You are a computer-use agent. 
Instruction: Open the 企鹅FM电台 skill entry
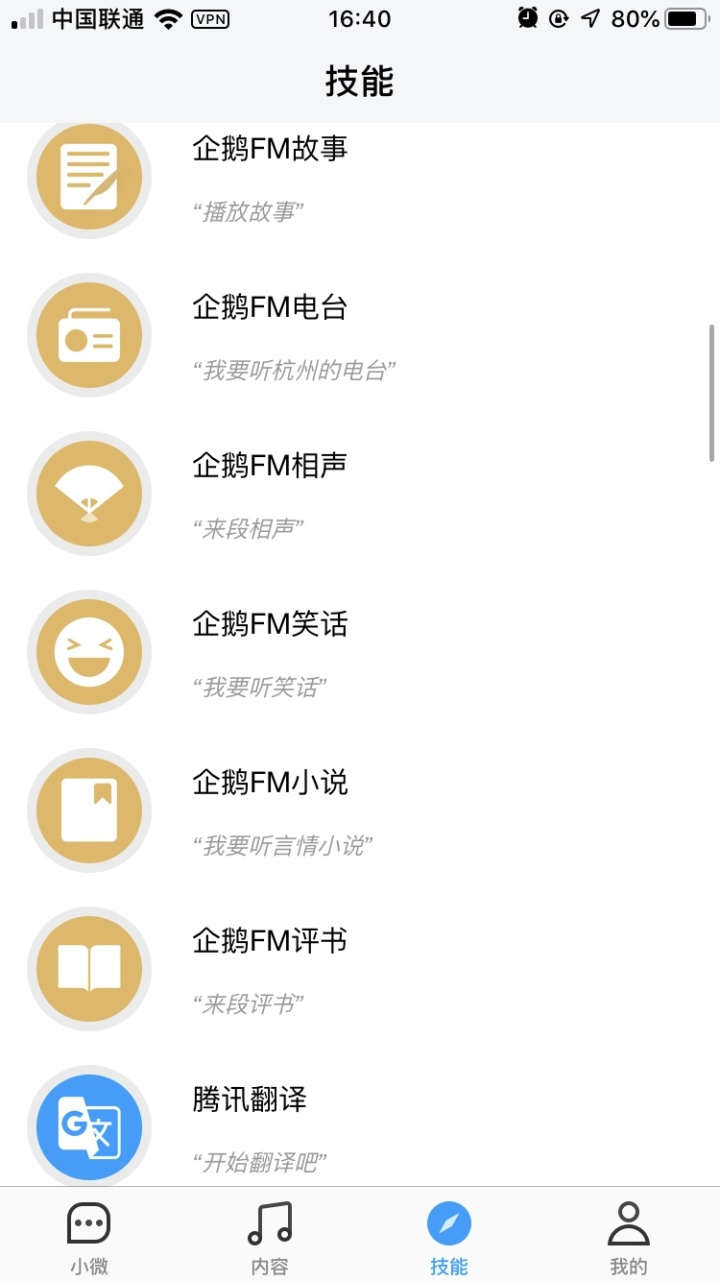click(270, 308)
